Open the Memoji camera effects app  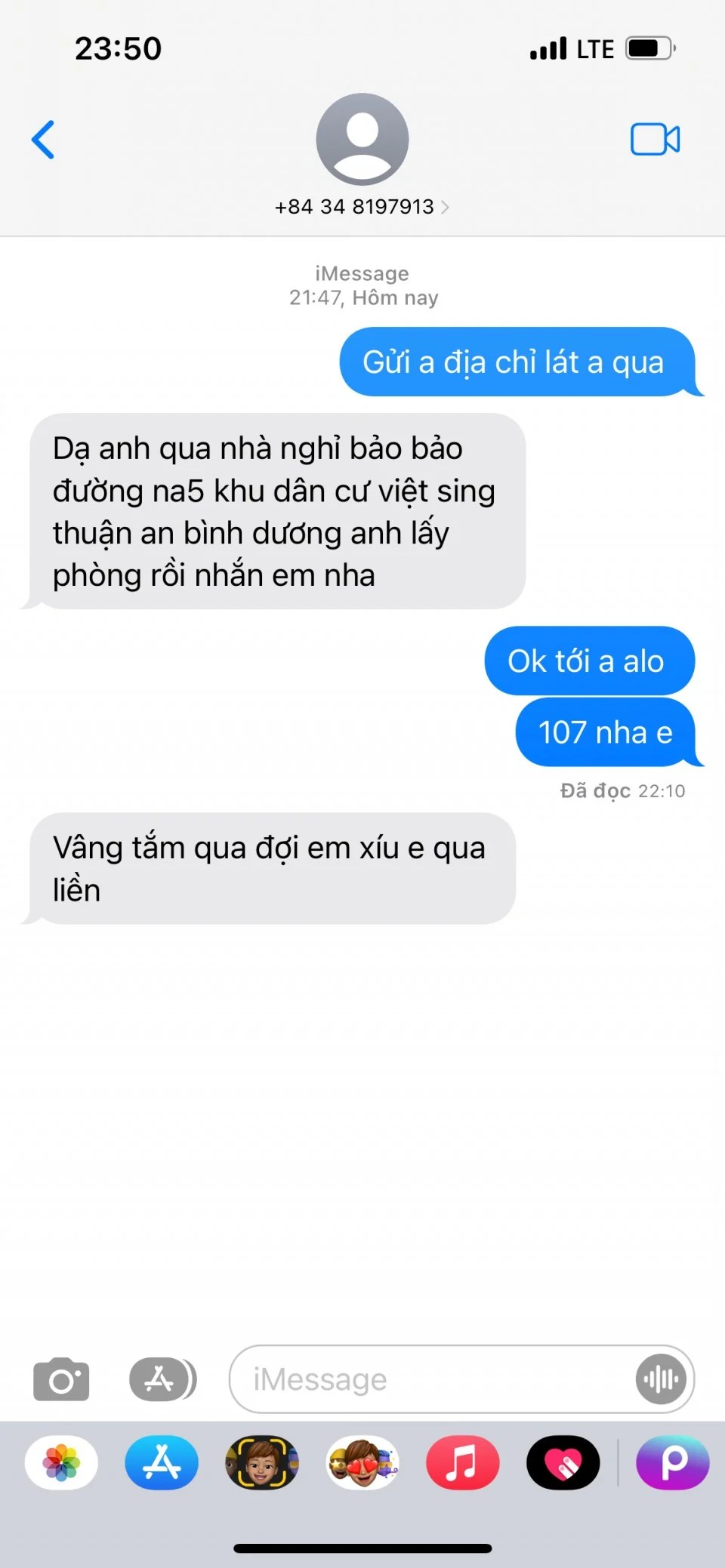[262, 1462]
